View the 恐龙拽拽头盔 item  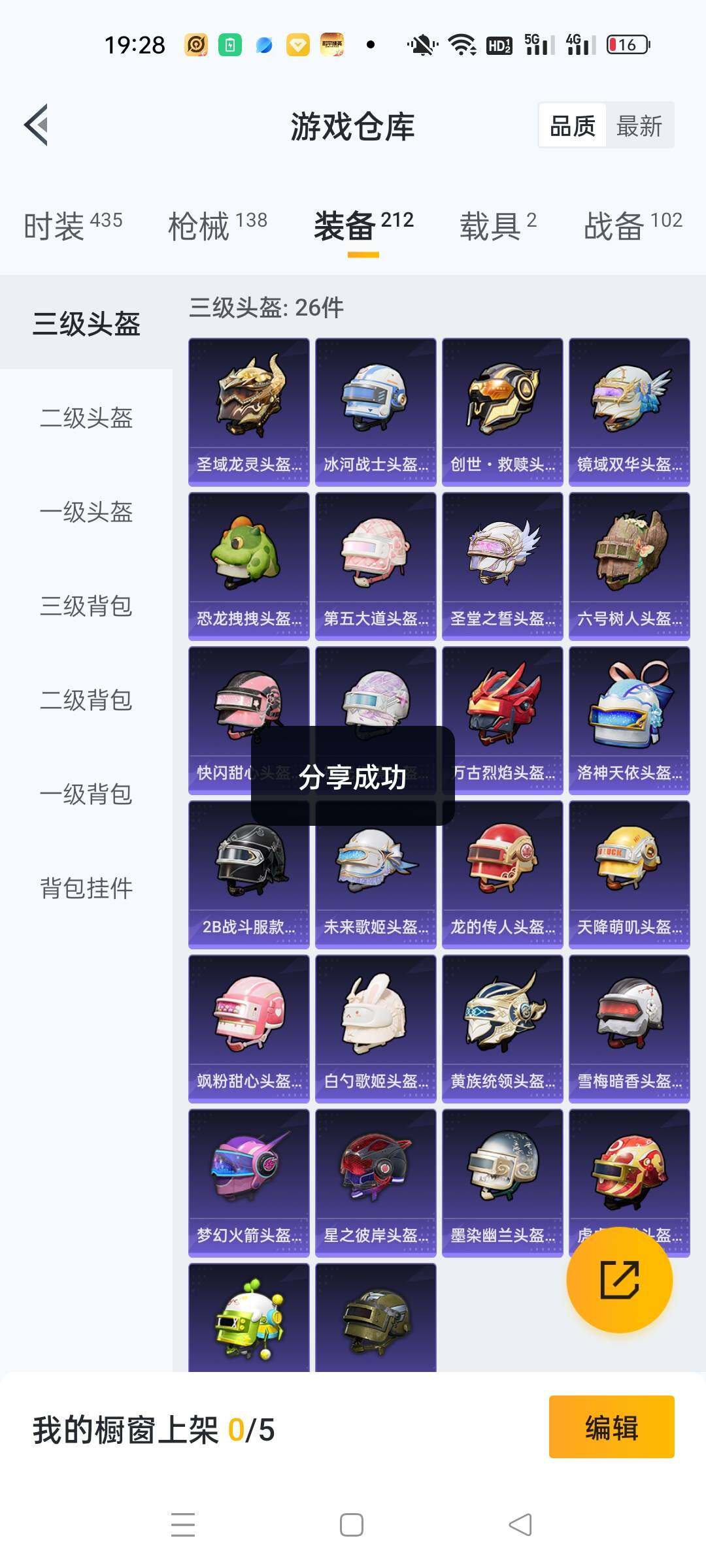click(x=248, y=566)
